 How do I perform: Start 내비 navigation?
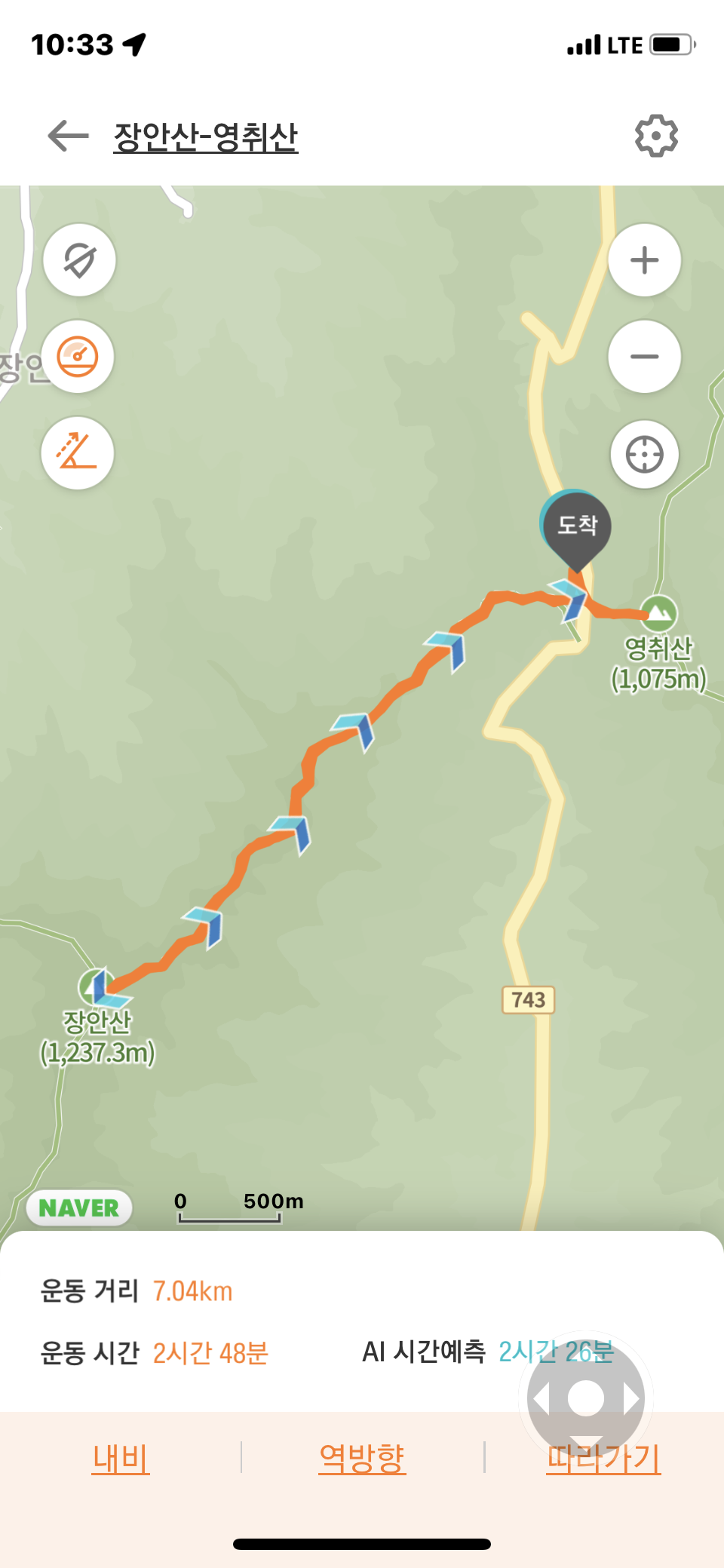121,1458
